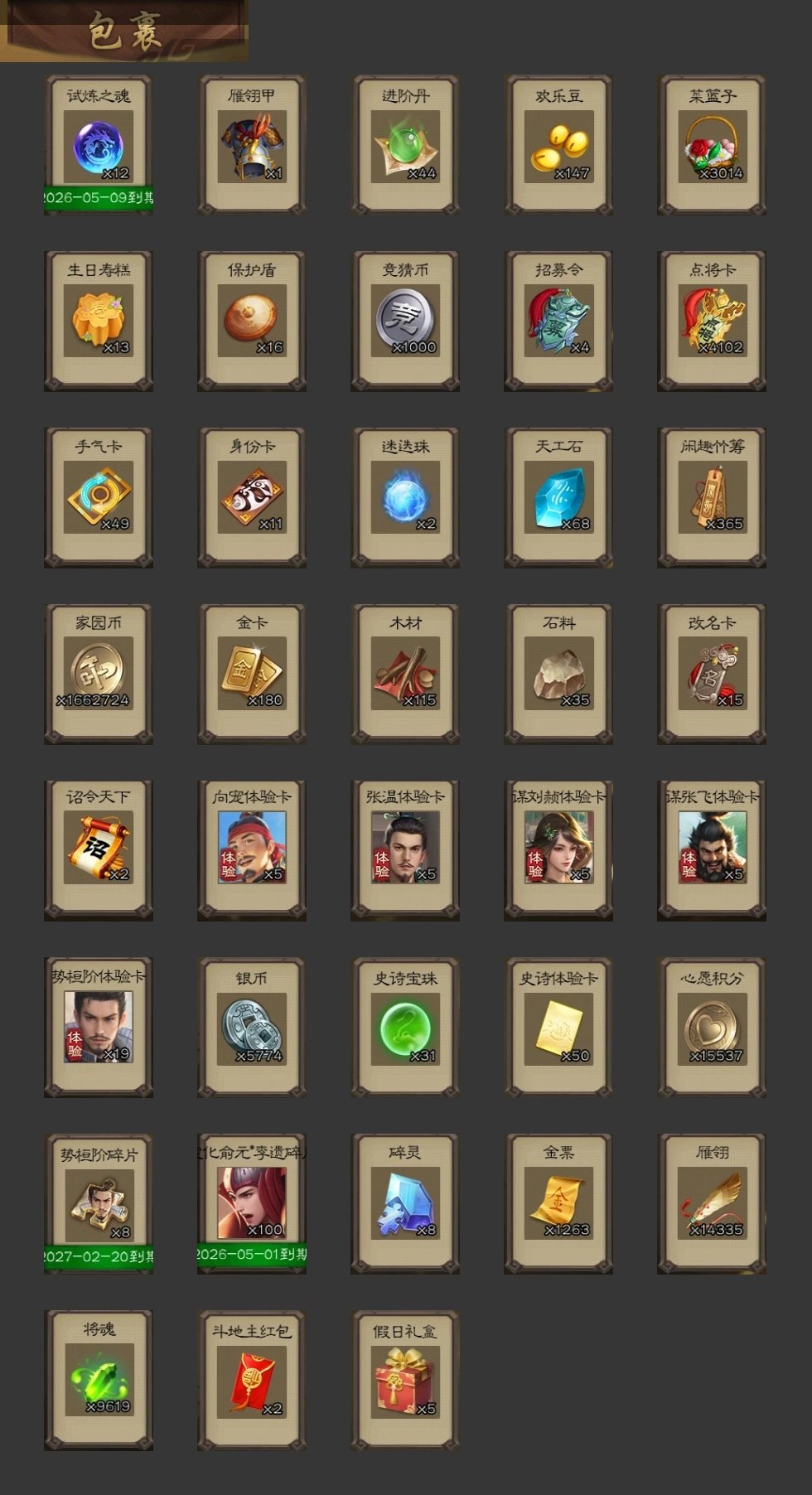Tap the 银币 silver coin item
The width and height of the screenshot is (812, 1495).
coord(252,1028)
